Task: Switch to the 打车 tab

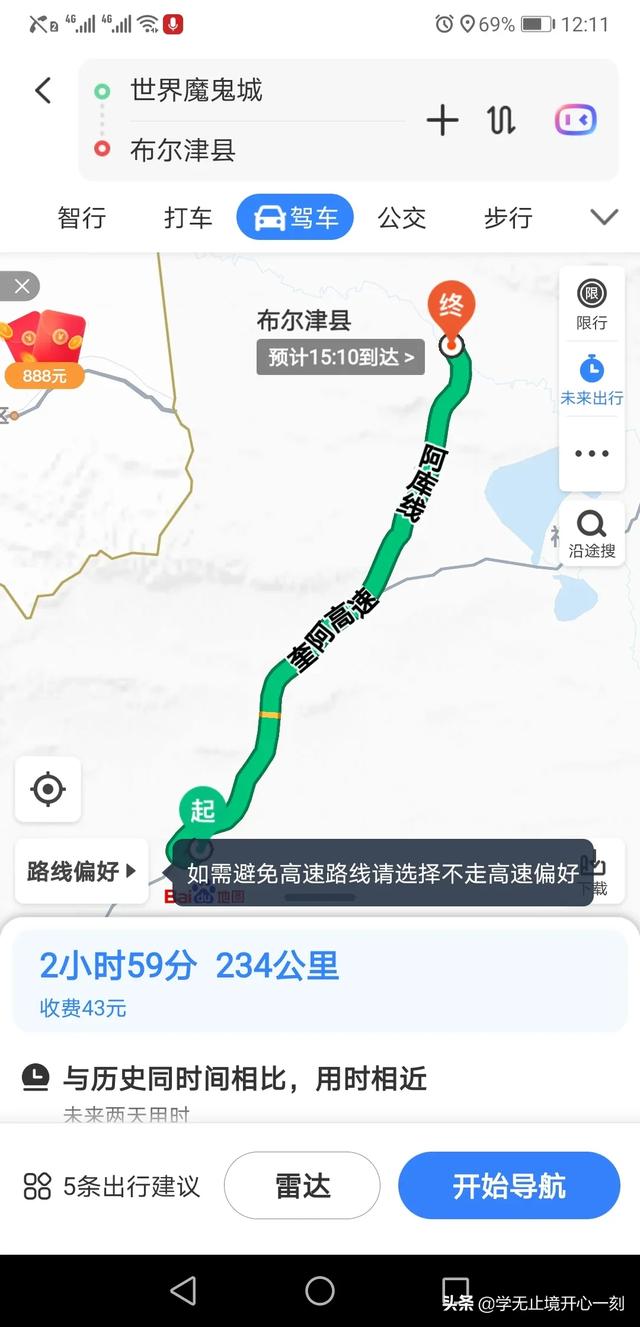Action: [x=188, y=217]
